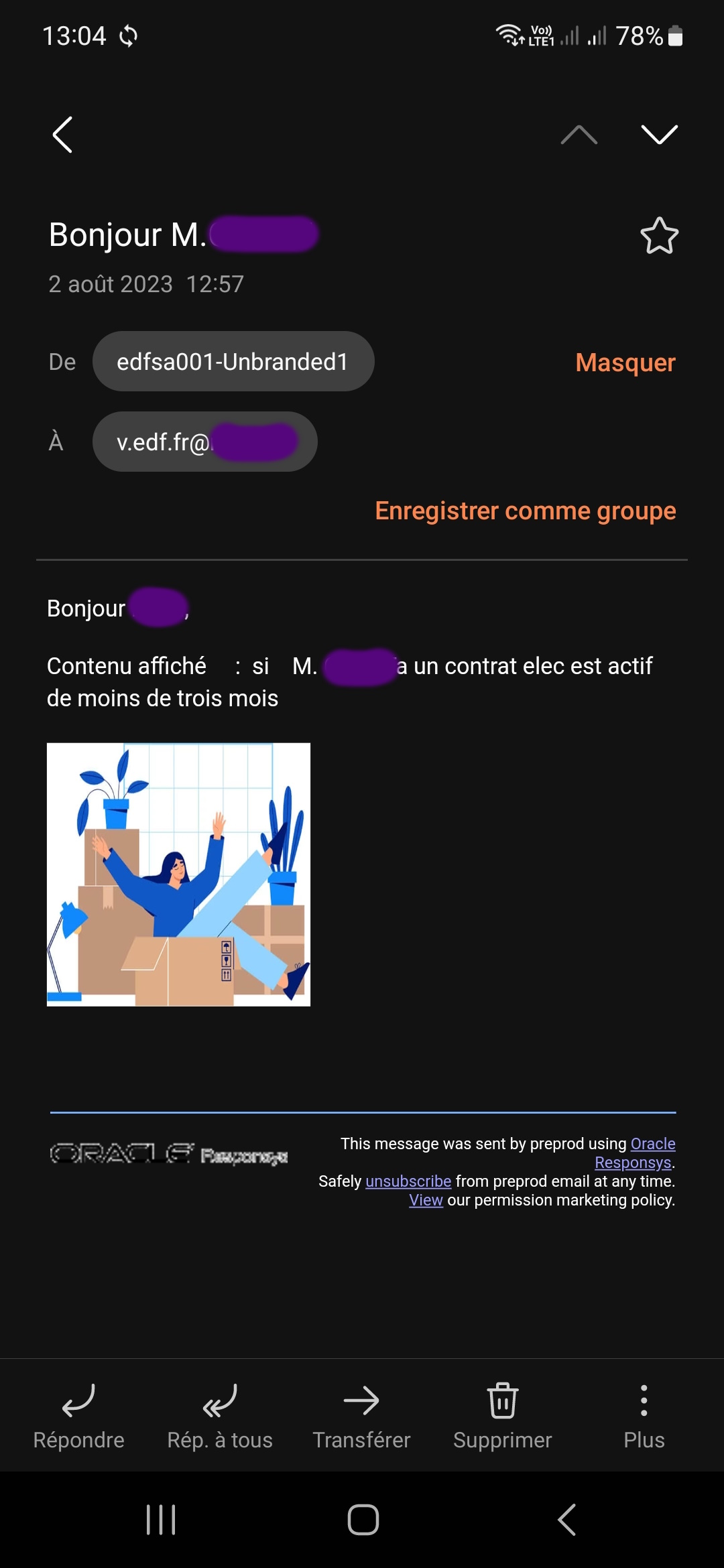Open the Oracle Responsys link
724x1568 pixels.
coord(652,1144)
